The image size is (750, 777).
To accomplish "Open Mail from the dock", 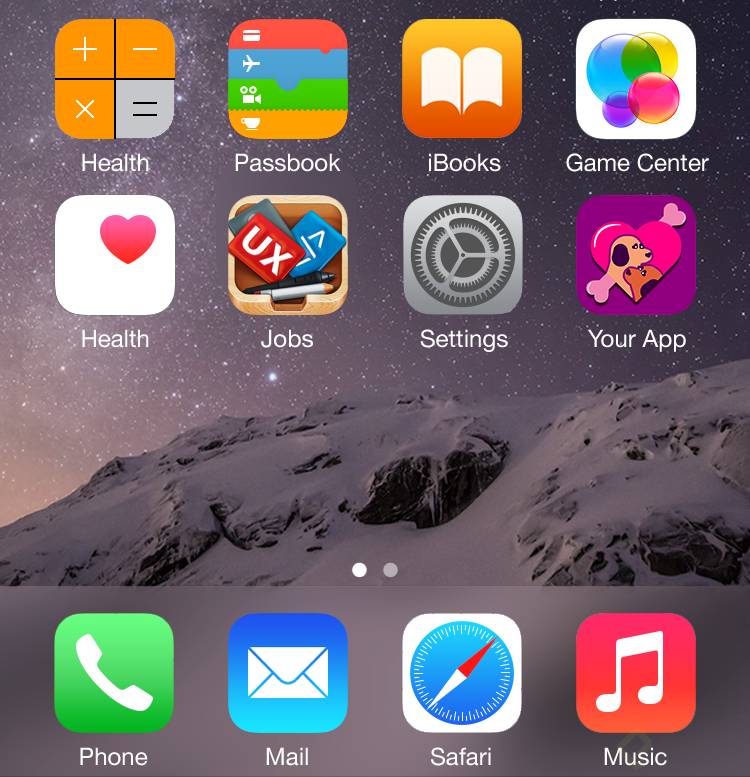I will [288, 673].
